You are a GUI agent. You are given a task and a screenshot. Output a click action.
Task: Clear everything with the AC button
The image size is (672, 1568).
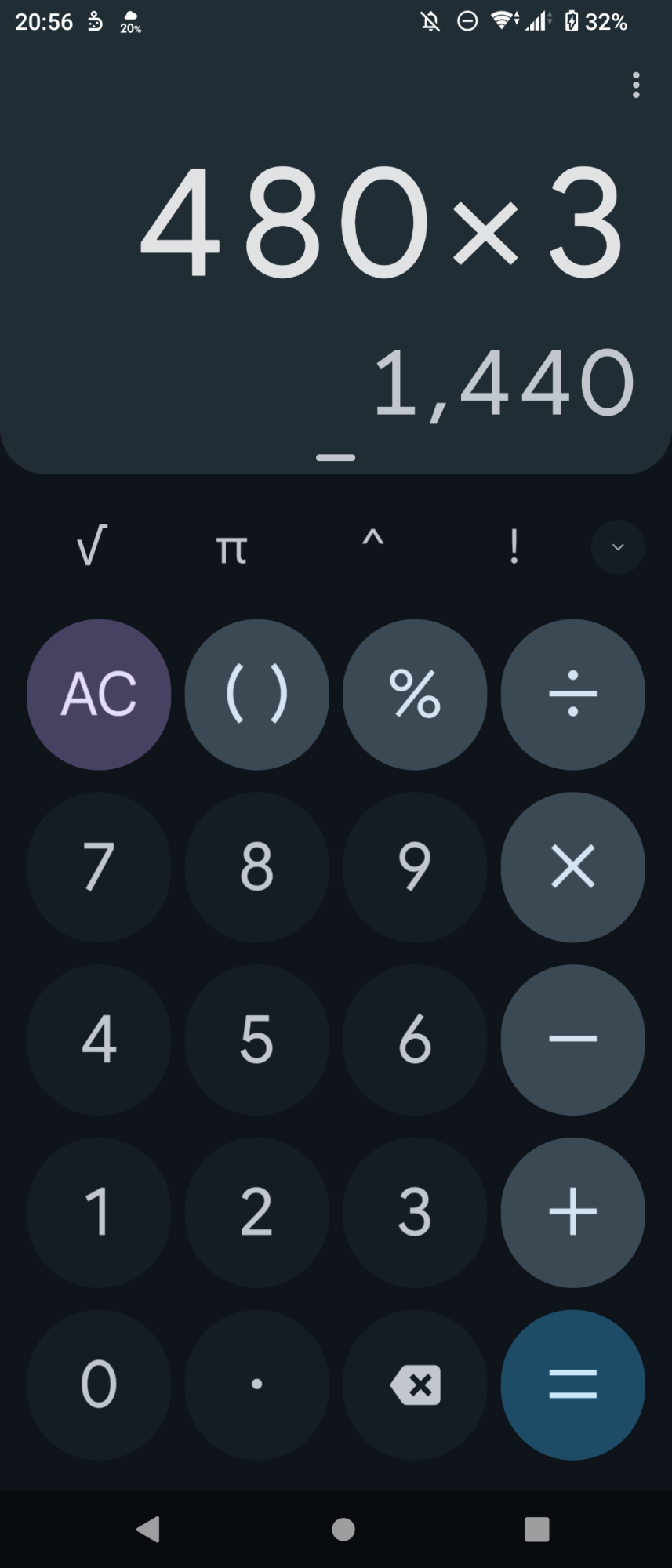99,695
